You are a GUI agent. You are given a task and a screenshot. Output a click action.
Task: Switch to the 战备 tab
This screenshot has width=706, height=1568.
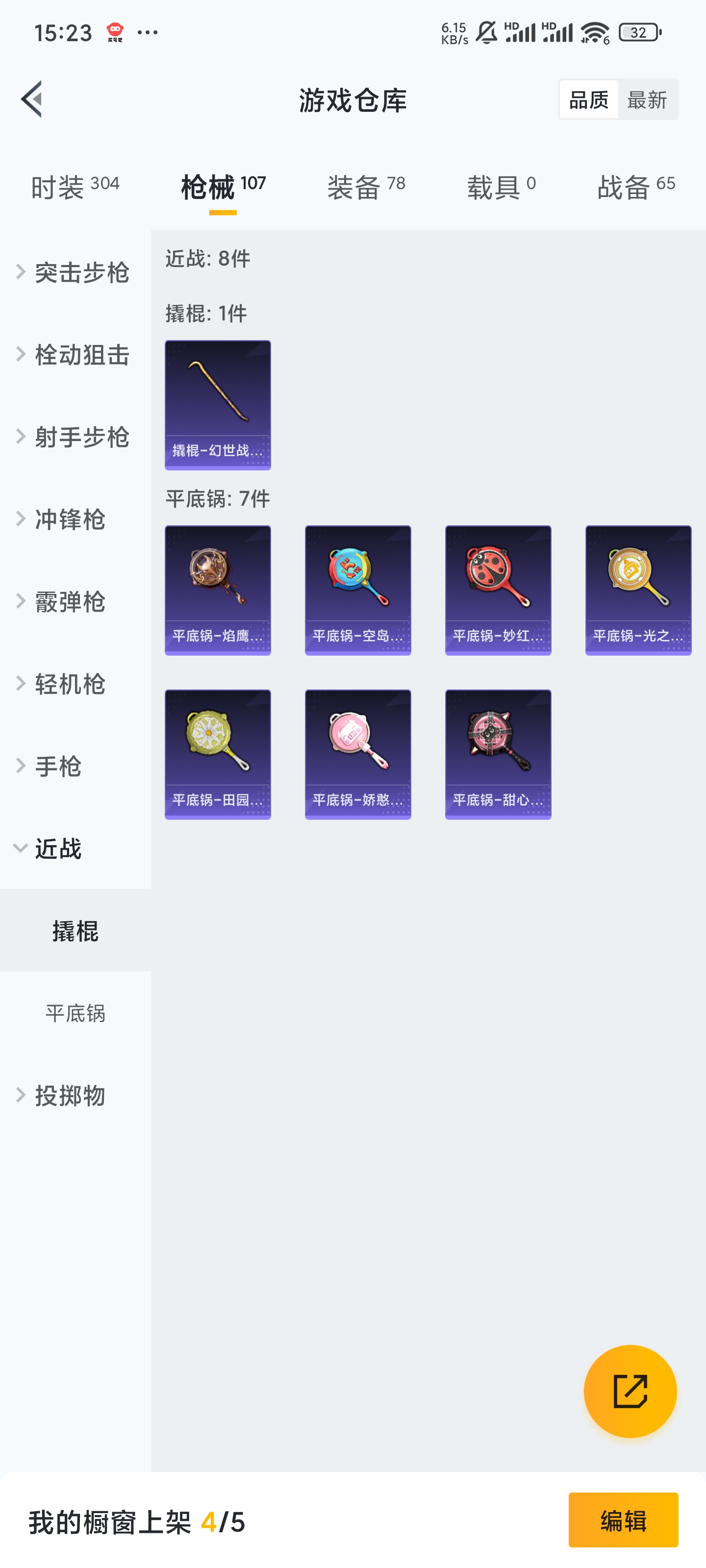tap(635, 187)
